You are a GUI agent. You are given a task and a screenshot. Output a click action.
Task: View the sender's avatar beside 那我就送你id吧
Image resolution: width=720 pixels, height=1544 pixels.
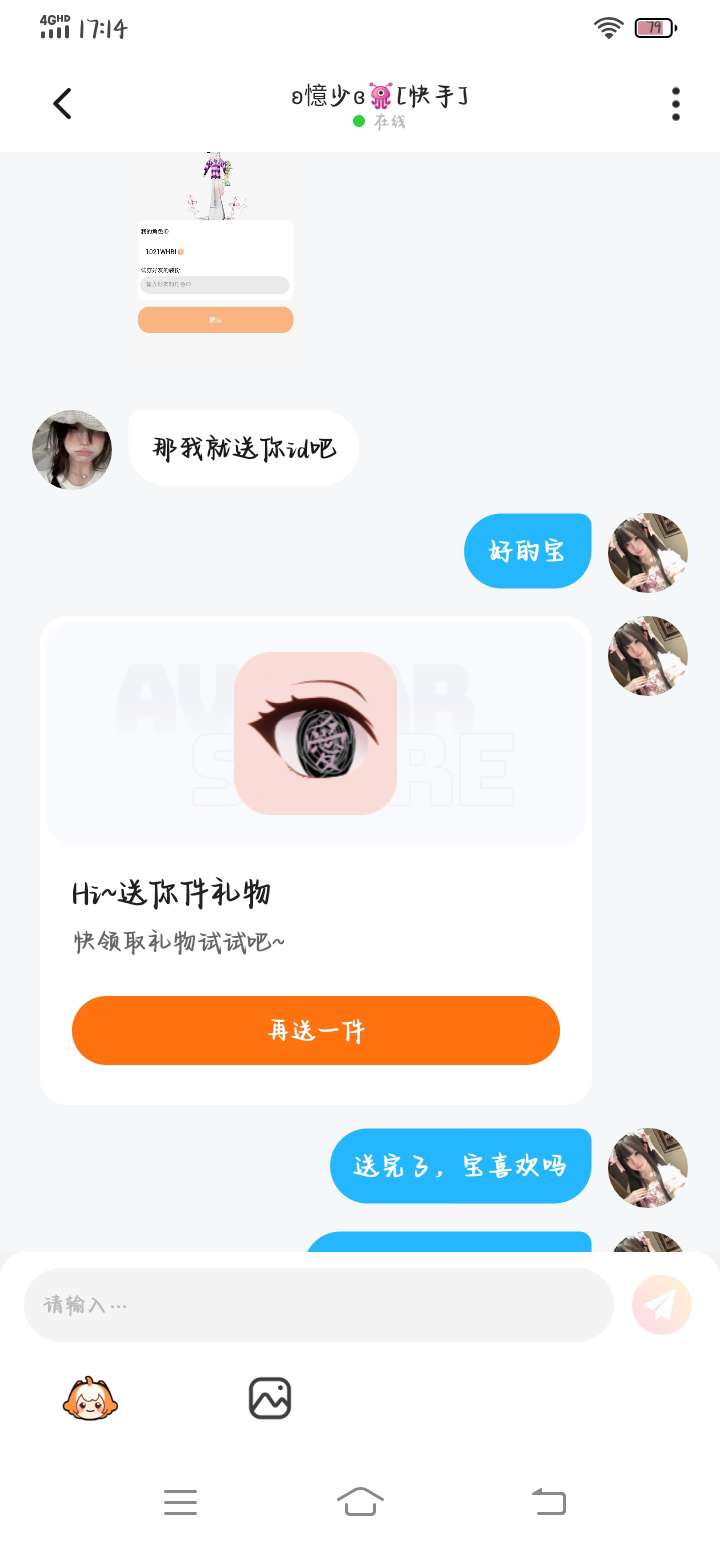(x=72, y=449)
